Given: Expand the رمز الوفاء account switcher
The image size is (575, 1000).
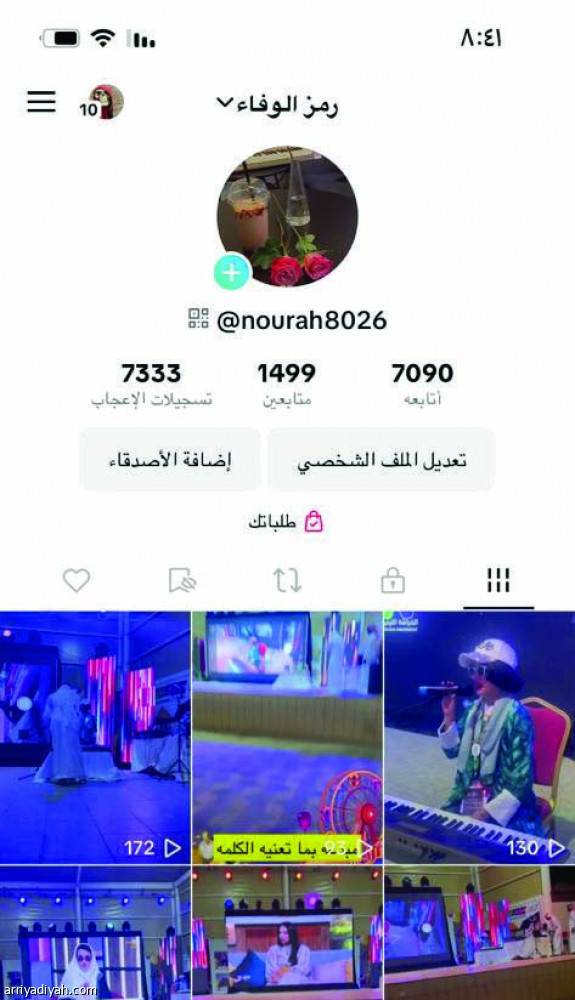Looking at the screenshot, I should [277, 105].
